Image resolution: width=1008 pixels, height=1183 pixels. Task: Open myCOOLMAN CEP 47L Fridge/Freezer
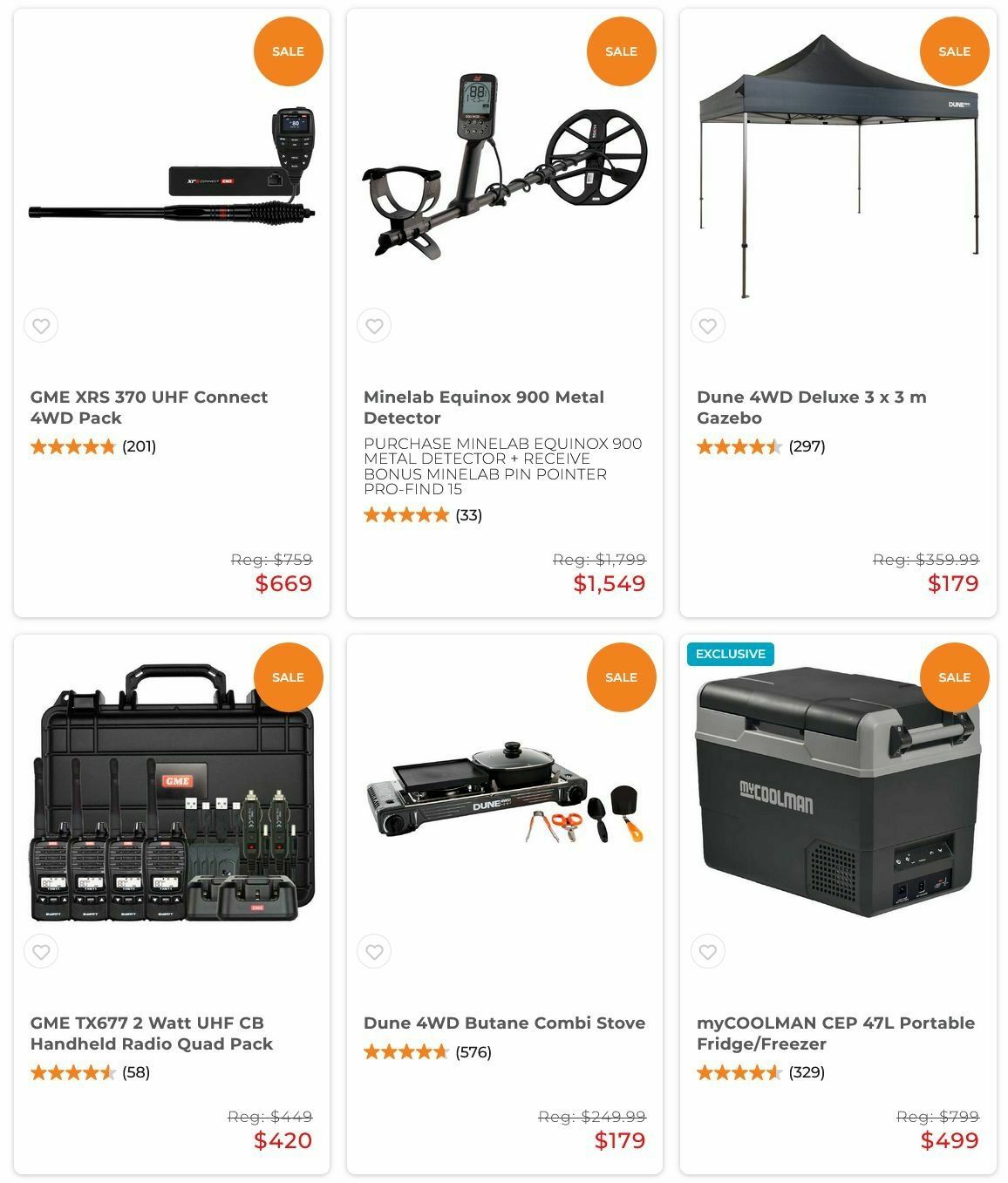pos(834,1033)
